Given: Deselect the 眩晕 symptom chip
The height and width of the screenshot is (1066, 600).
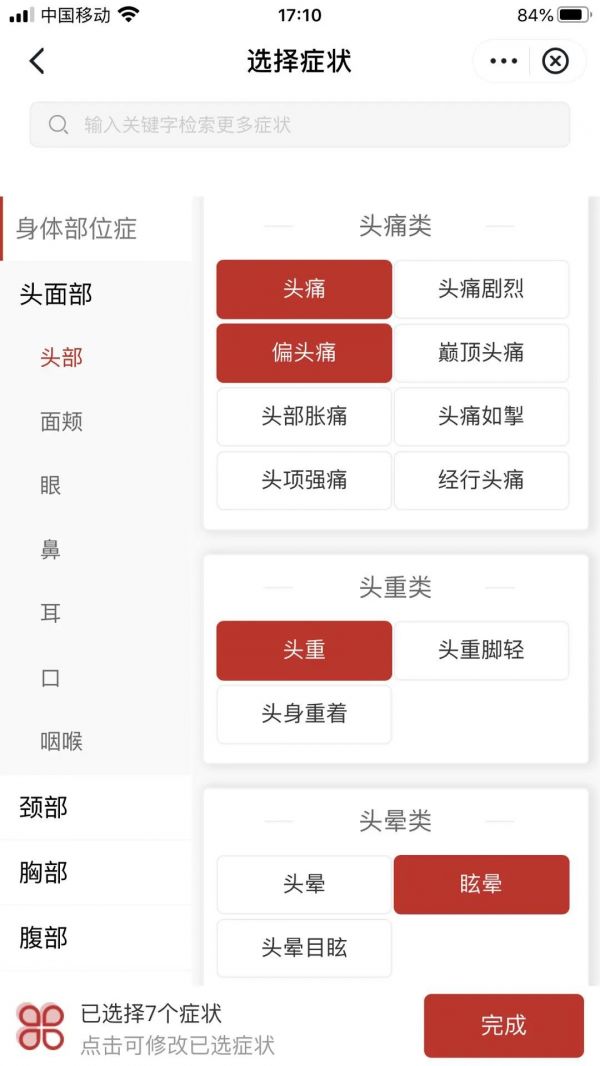Looking at the screenshot, I should 481,885.
